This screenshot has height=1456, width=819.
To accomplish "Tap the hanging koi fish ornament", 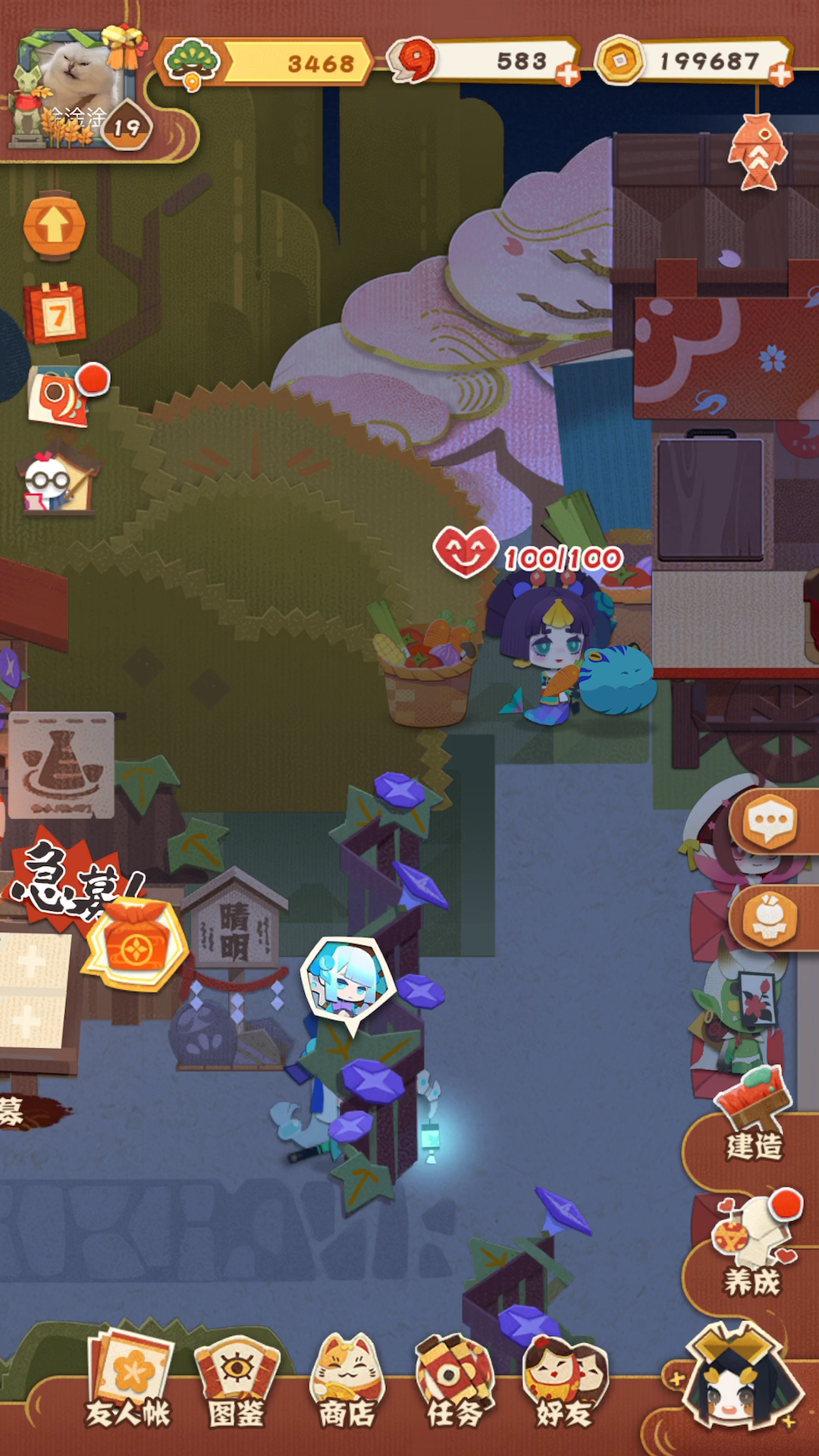I will (x=758, y=152).
